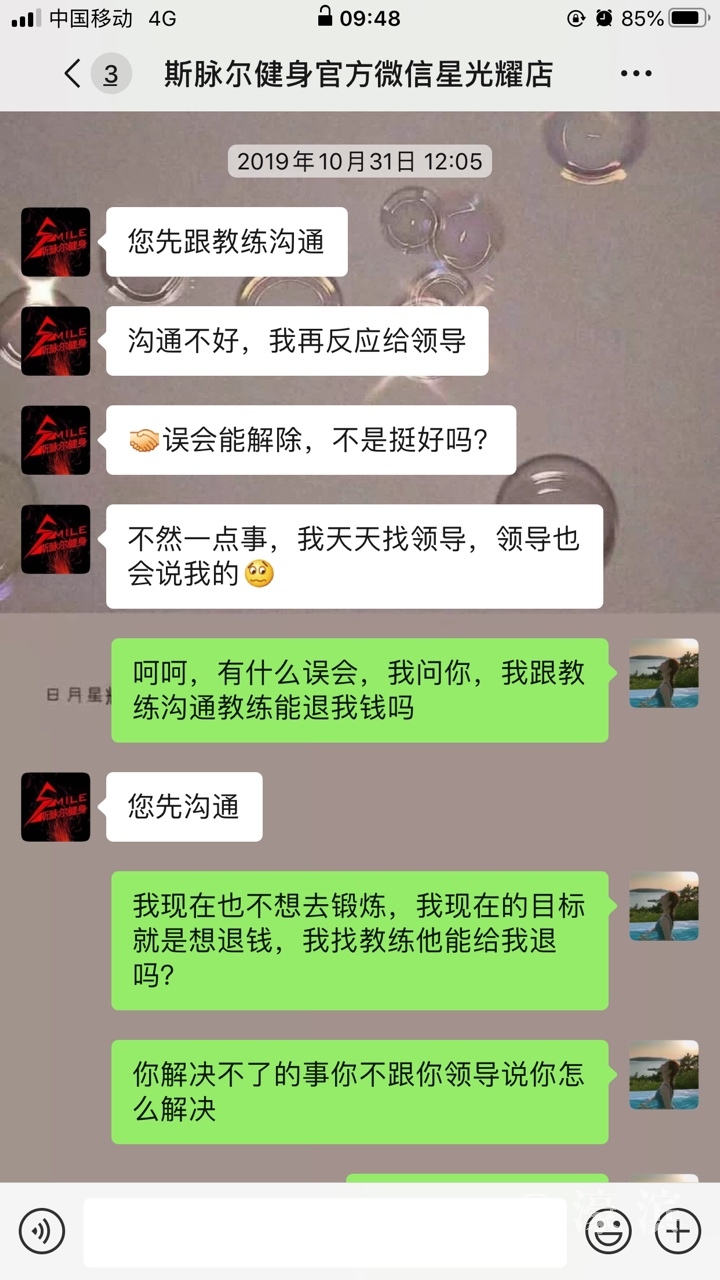Tap the message text field
This screenshot has height=1280, width=720.
[324, 1231]
